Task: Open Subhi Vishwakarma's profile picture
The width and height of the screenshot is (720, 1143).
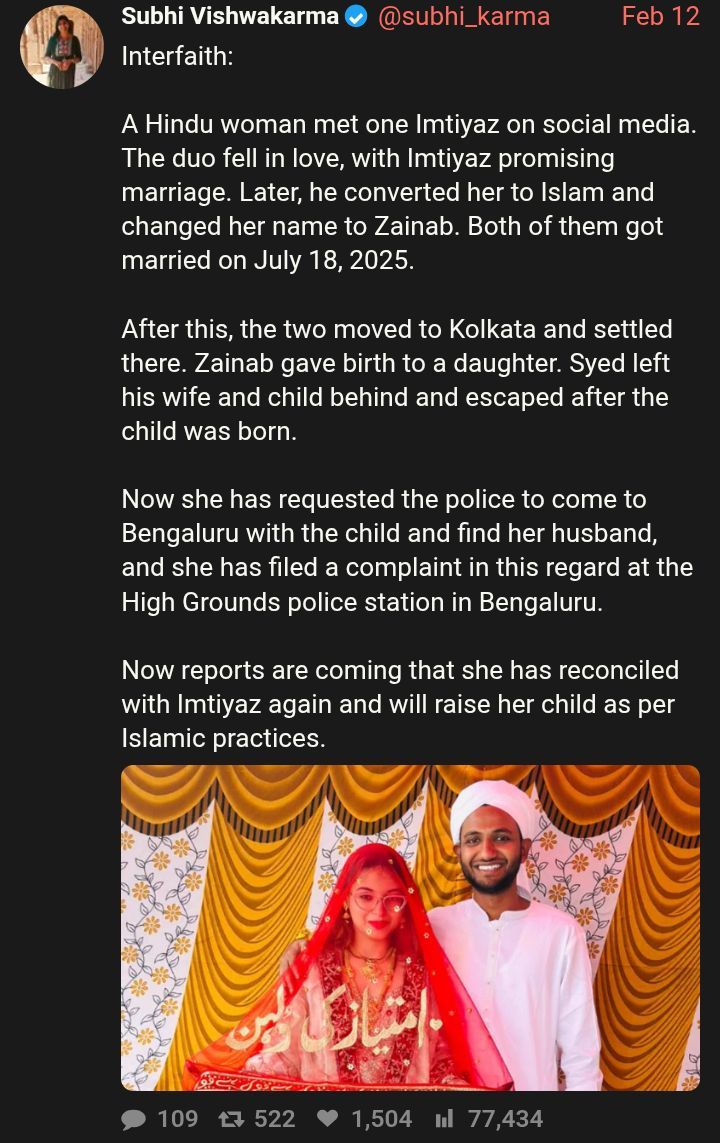Action: (62, 46)
